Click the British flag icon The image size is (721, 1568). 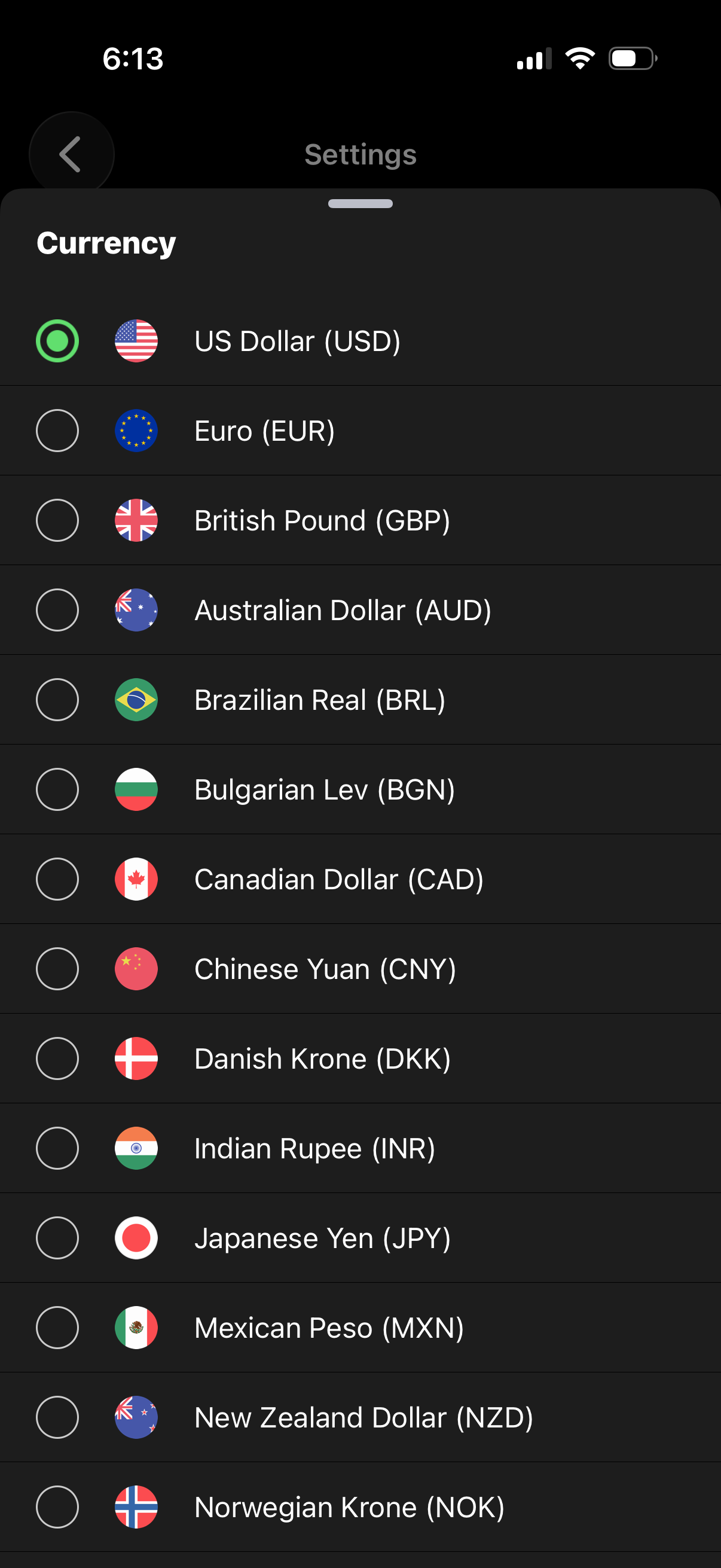(x=136, y=520)
